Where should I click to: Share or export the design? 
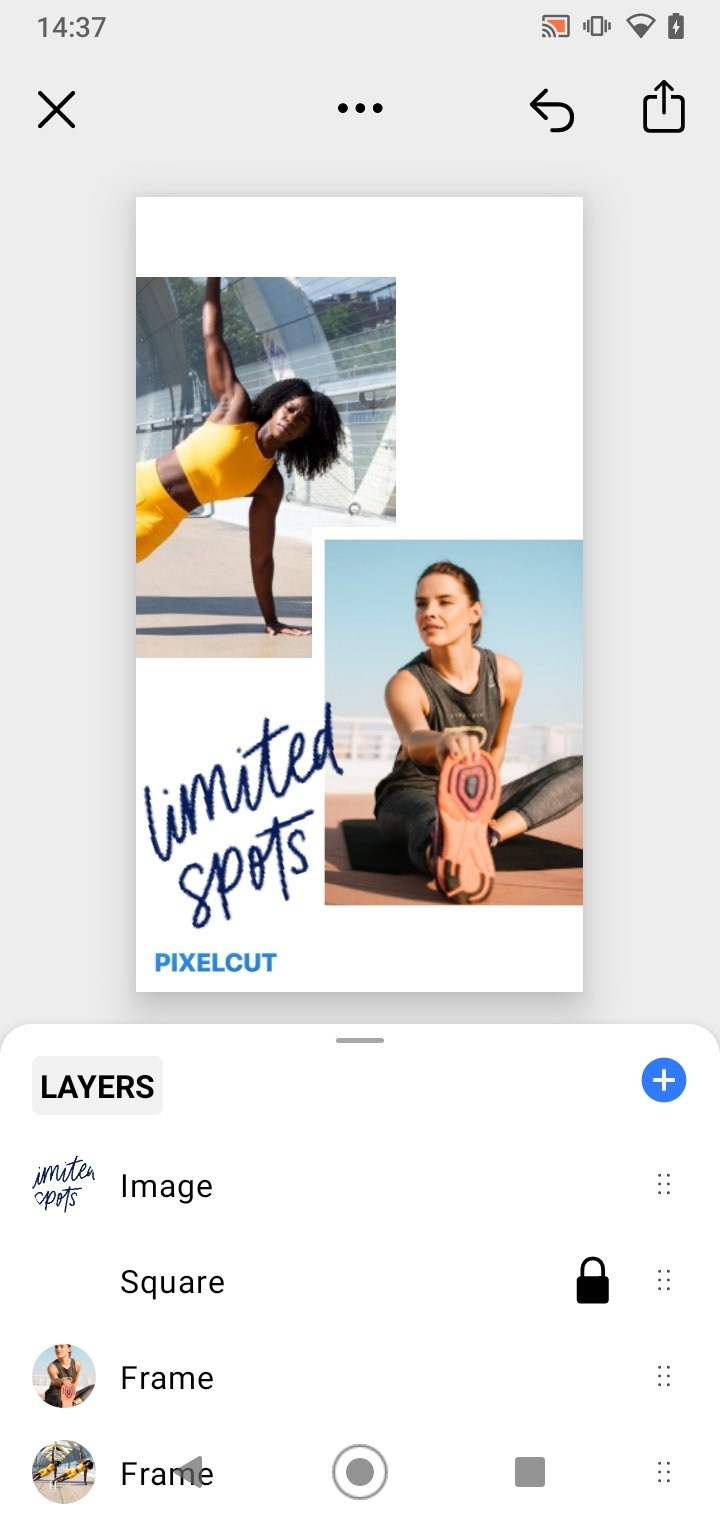tap(663, 107)
